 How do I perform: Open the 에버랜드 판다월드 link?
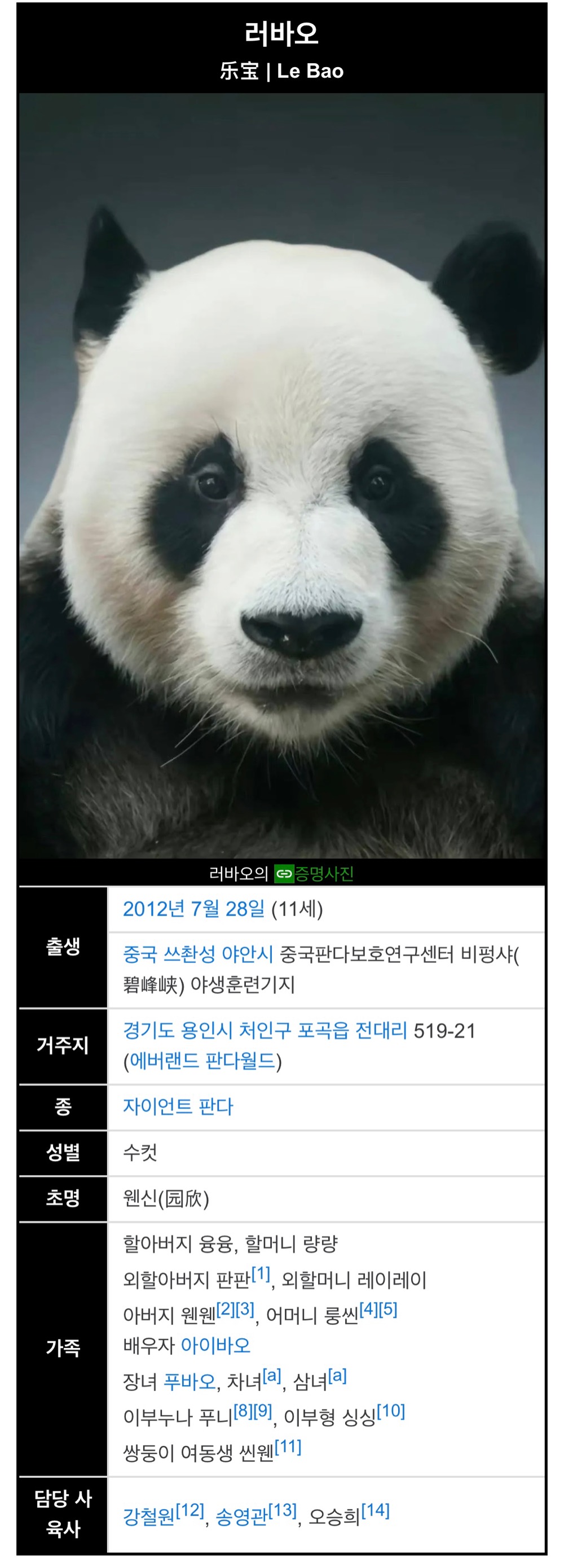tap(202, 1061)
